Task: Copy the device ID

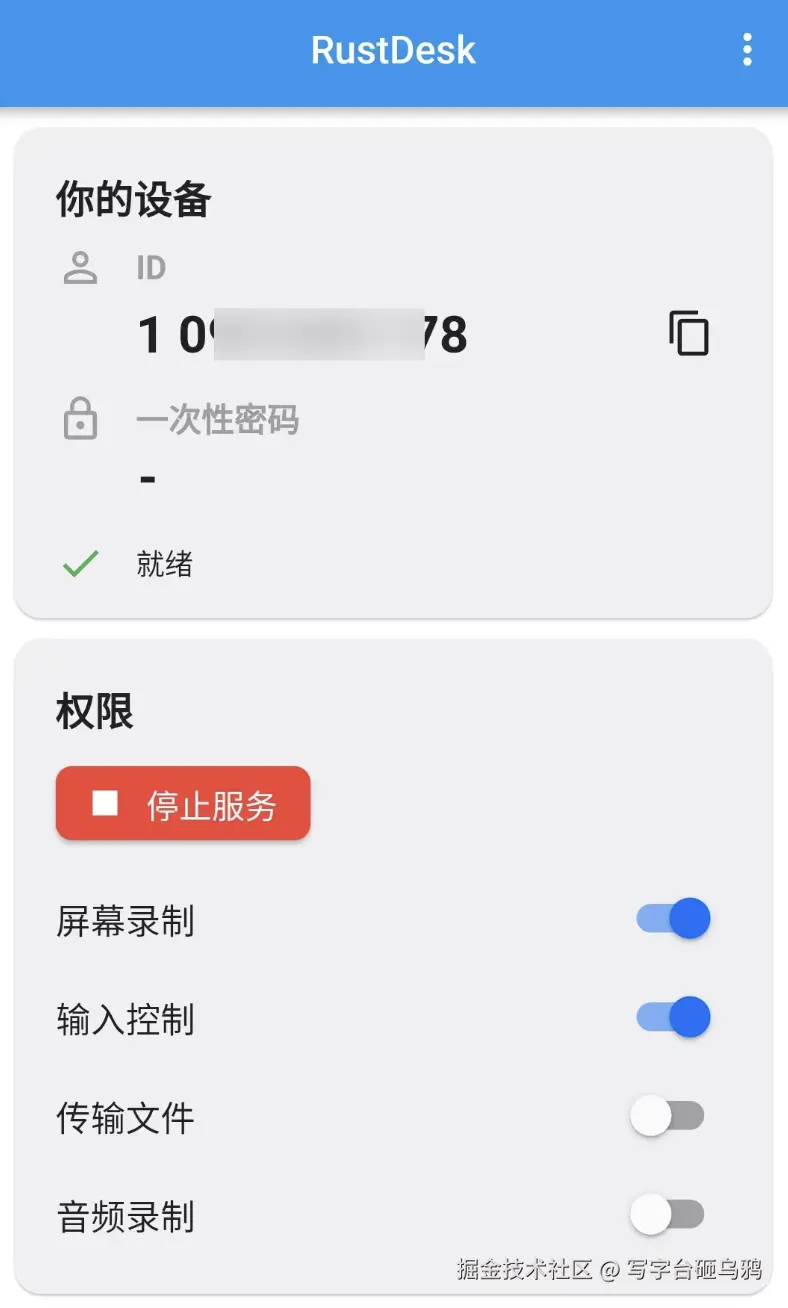Action: 689,334
